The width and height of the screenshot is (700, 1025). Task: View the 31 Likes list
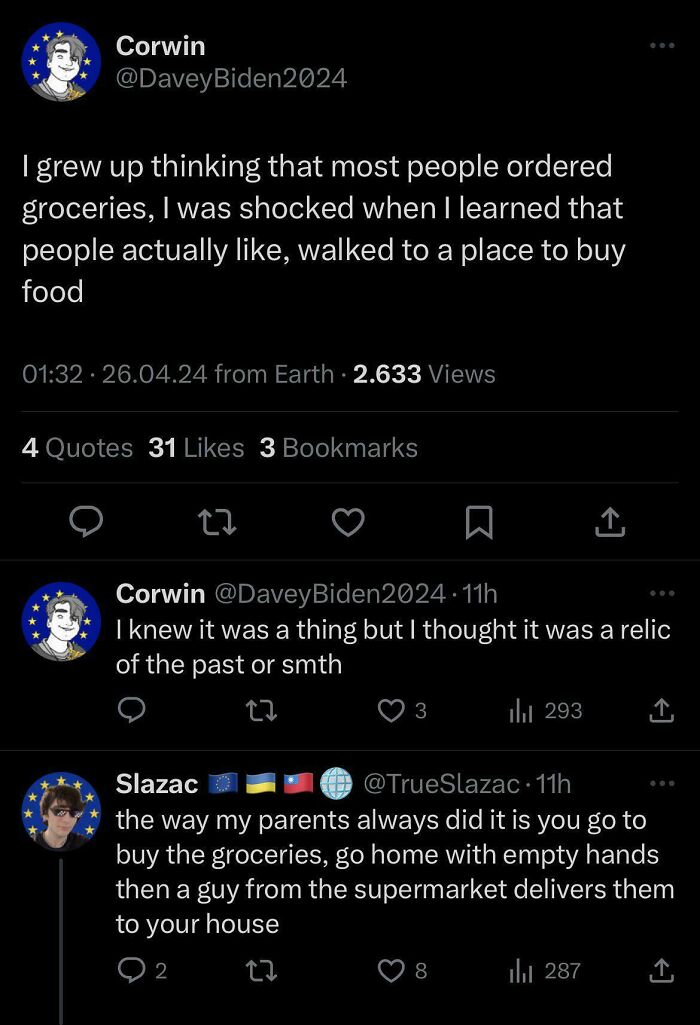196,448
